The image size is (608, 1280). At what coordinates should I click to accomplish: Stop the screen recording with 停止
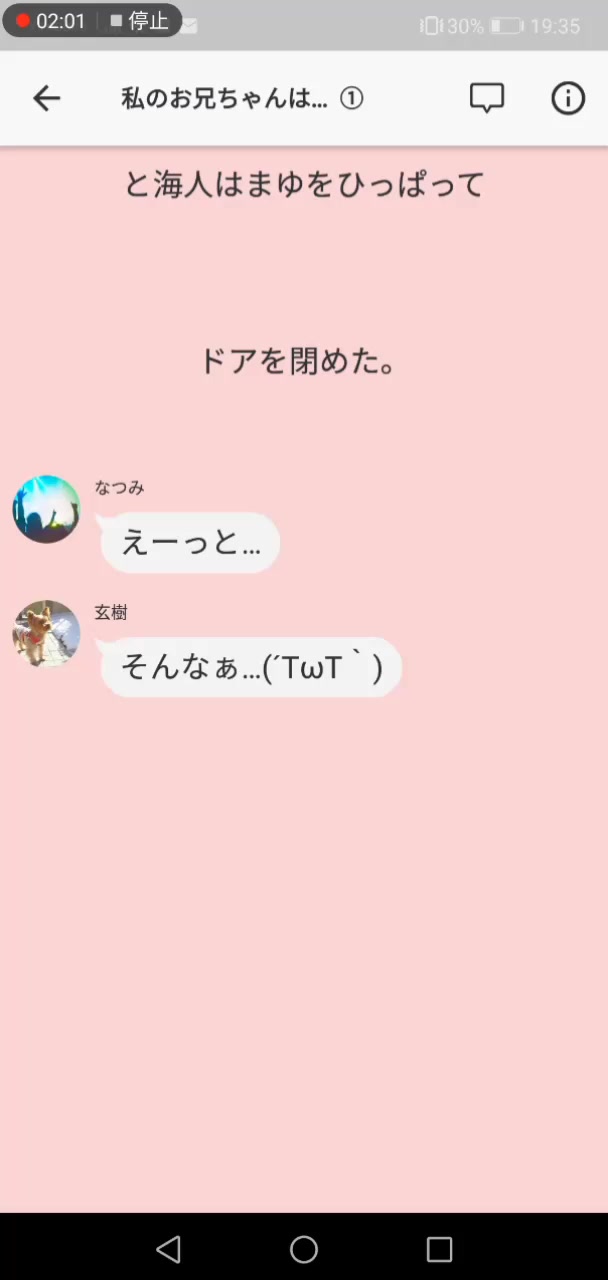[139, 21]
